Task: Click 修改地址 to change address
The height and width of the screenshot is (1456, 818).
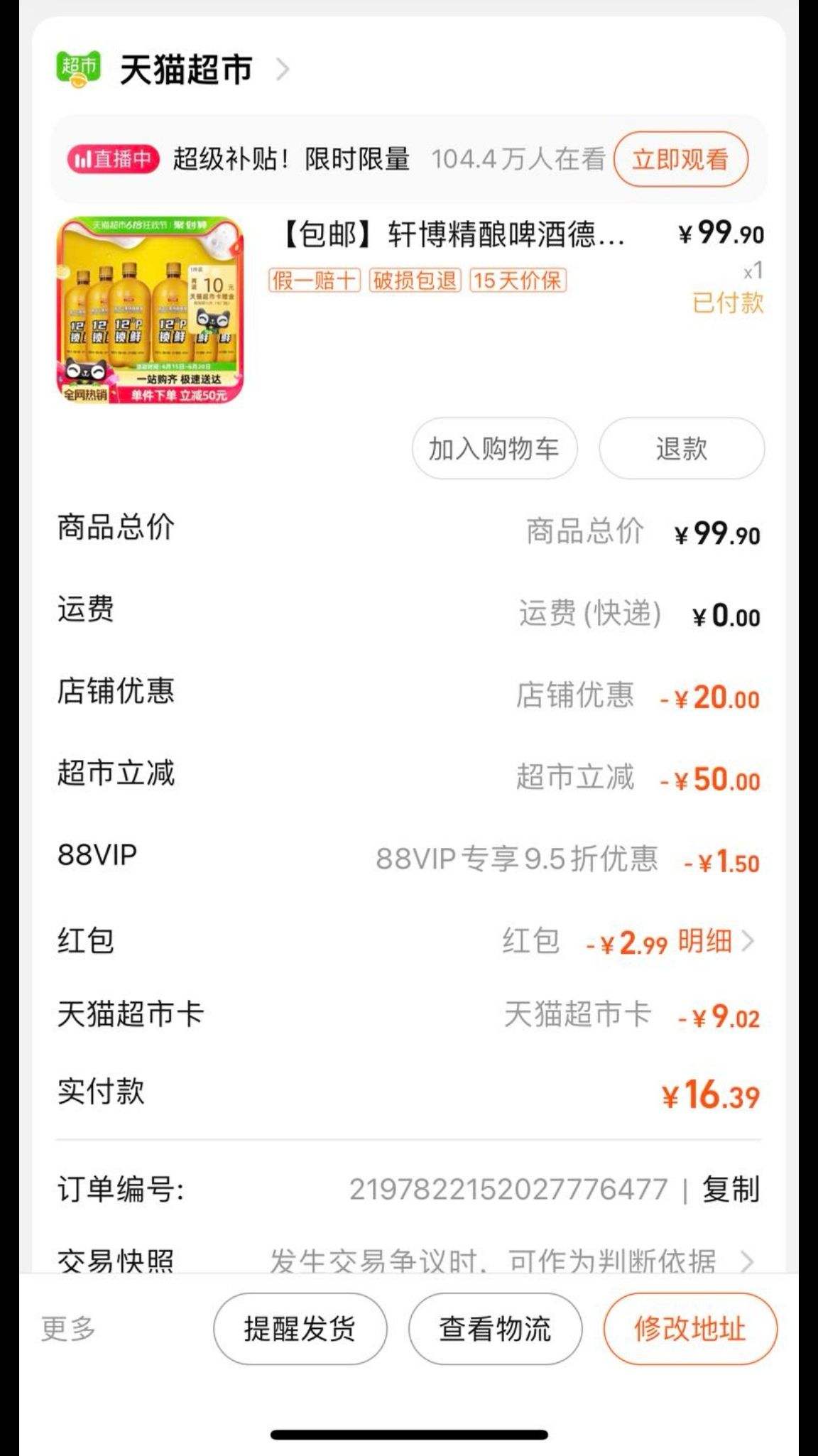Action: pos(689,1328)
